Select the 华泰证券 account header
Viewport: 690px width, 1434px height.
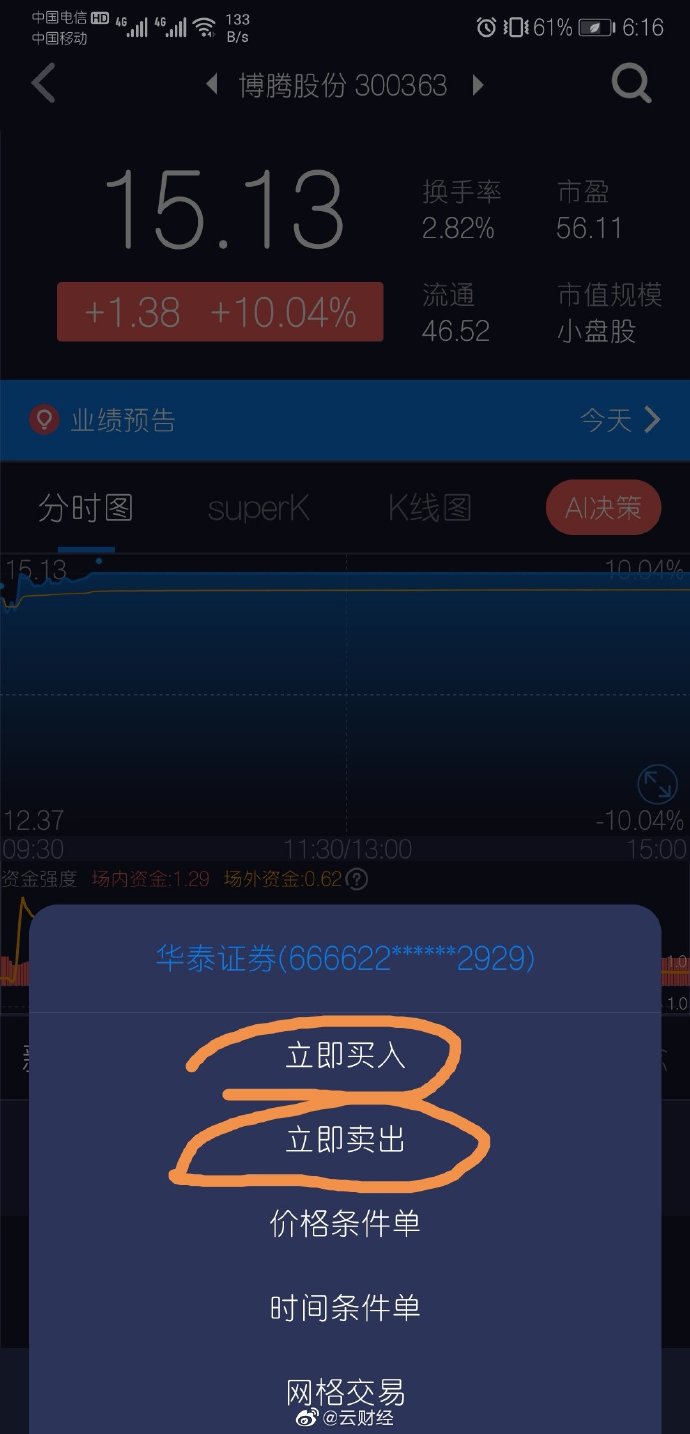(x=345, y=959)
